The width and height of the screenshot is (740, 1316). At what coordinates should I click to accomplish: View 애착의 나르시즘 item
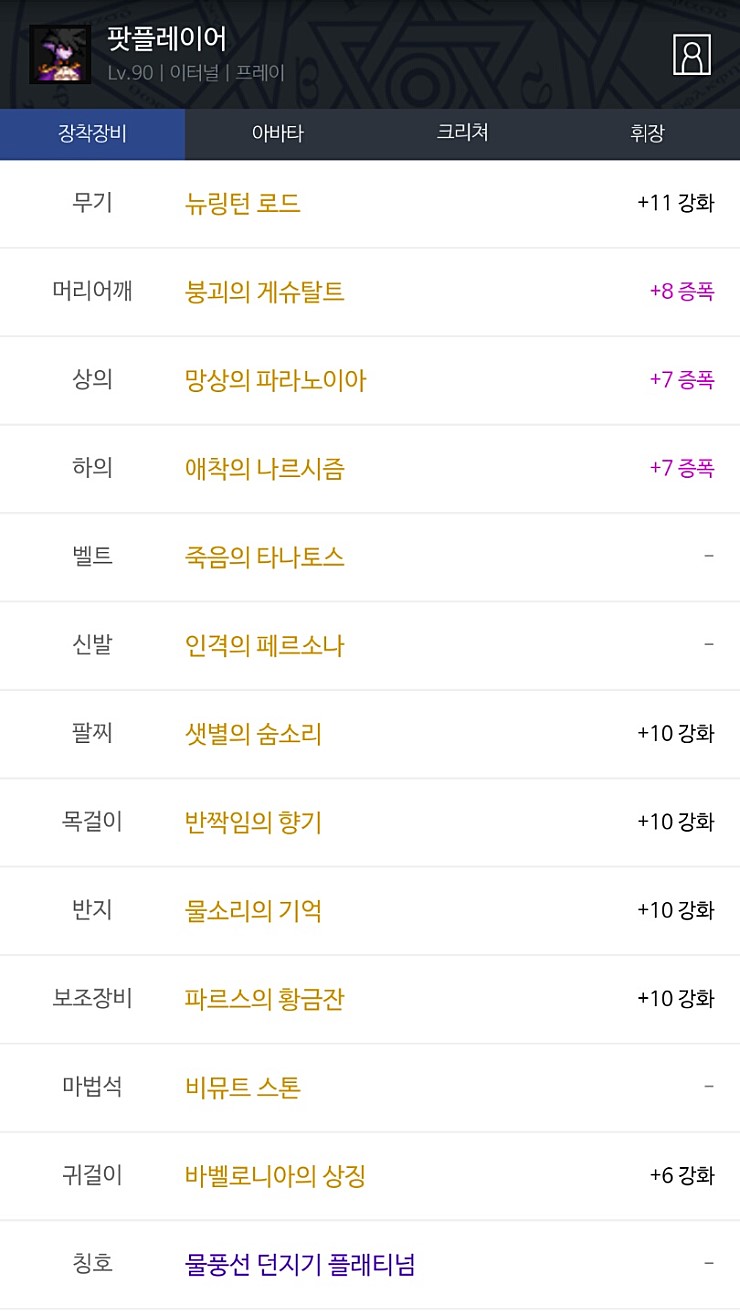coord(265,468)
